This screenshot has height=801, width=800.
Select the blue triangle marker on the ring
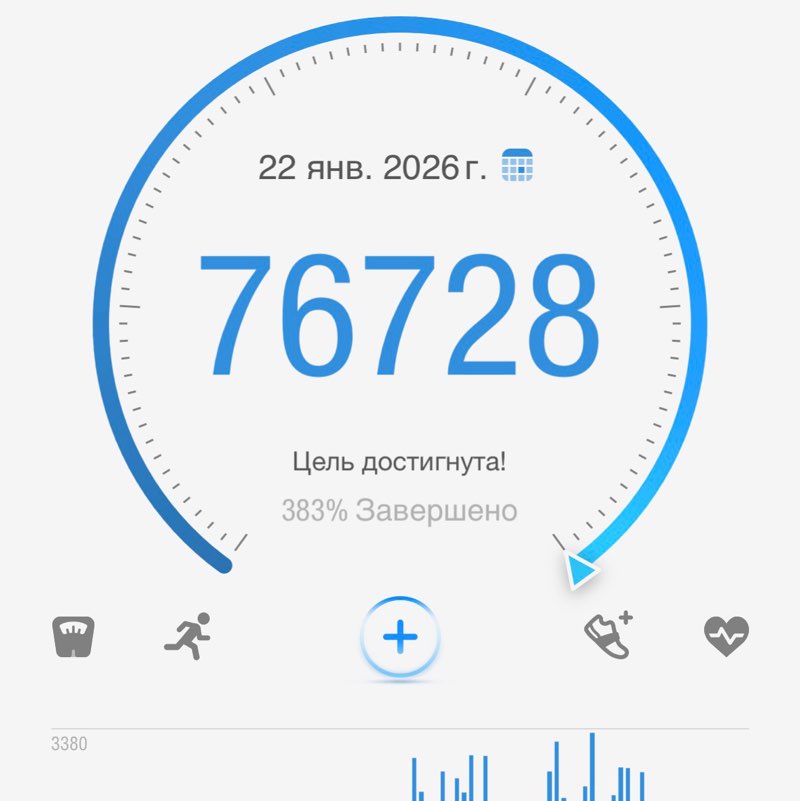click(581, 570)
